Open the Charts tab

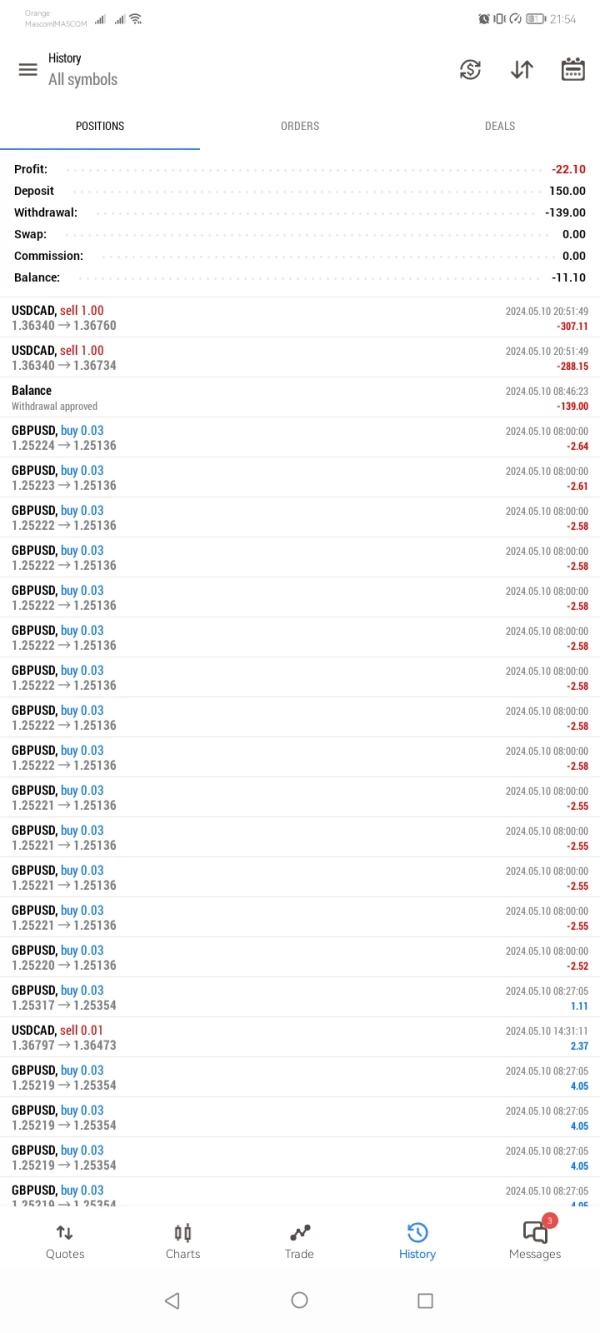pos(182,1240)
